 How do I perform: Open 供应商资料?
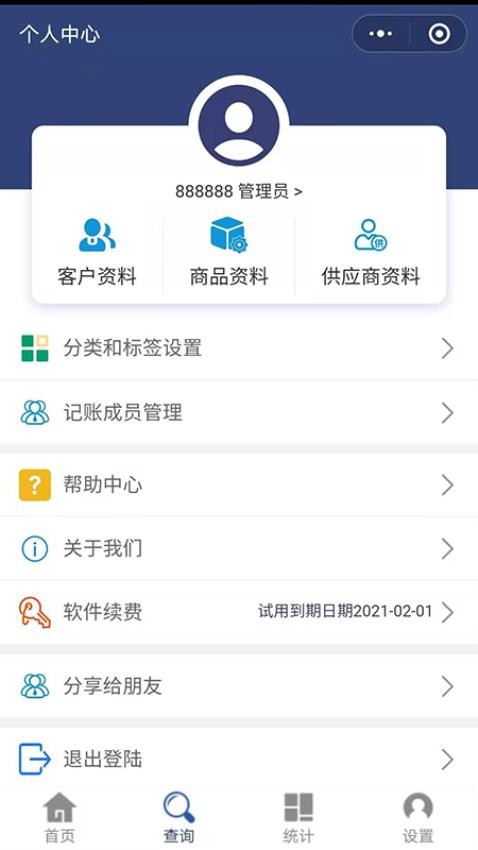pyautogui.click(x=371, y=252)
